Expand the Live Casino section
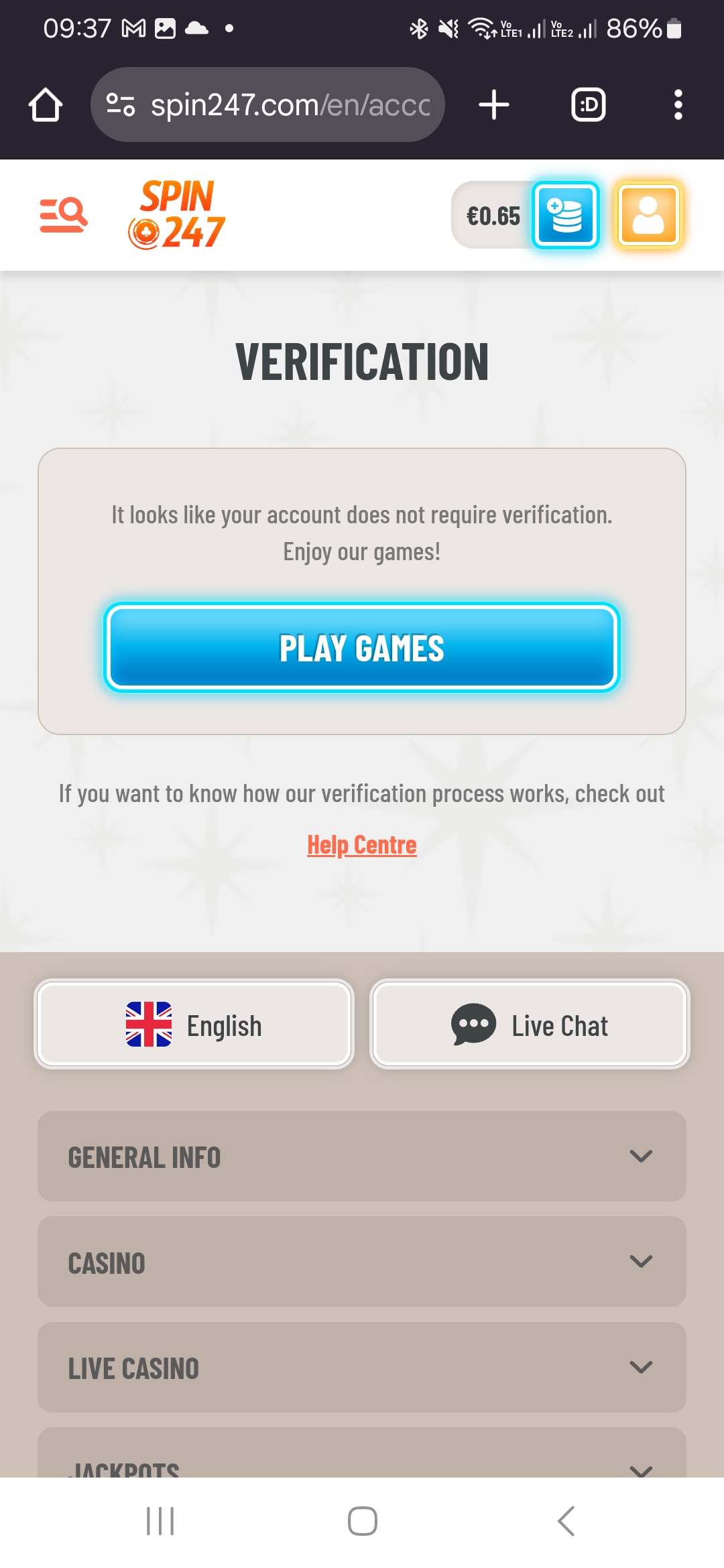 [362, 1367]
